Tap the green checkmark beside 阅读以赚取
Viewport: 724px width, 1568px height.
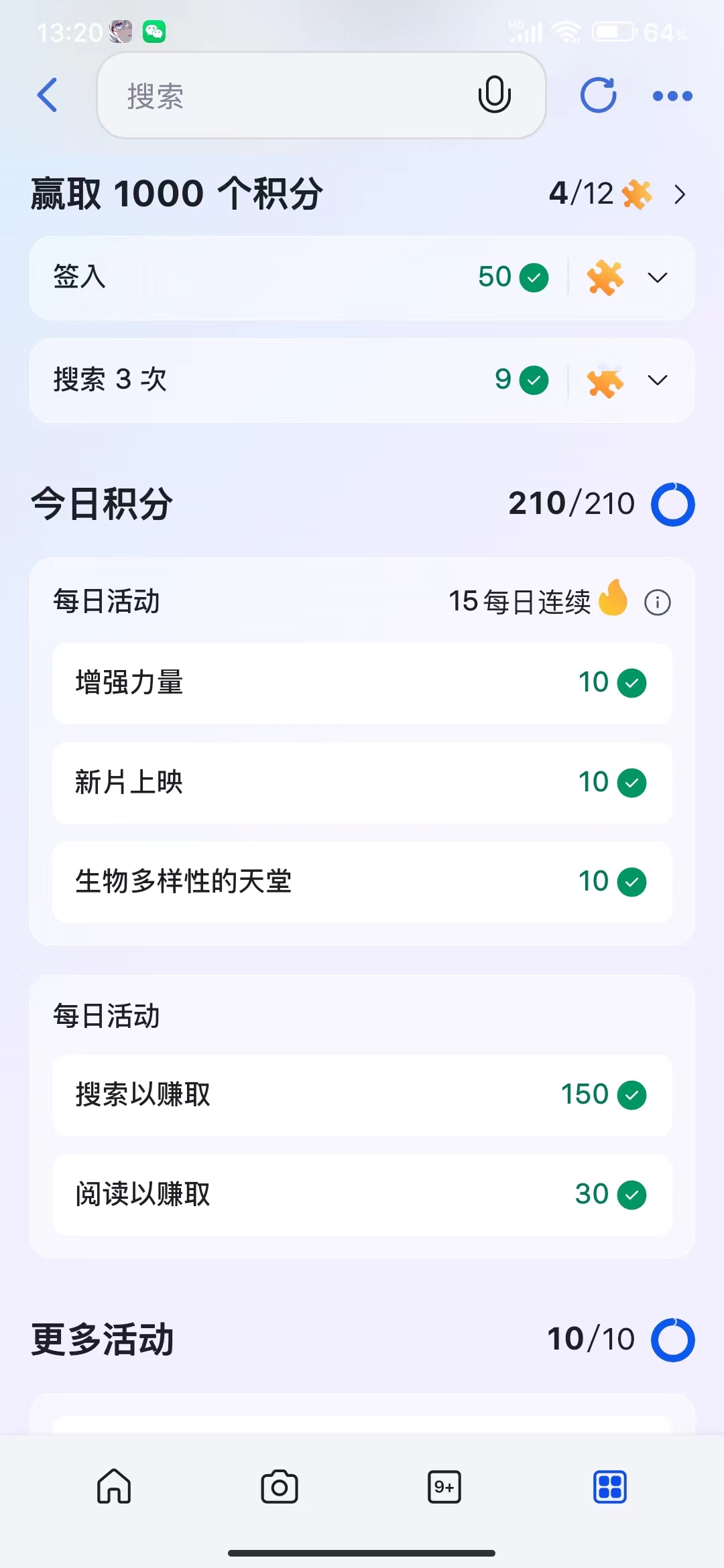pos(630,1193)
